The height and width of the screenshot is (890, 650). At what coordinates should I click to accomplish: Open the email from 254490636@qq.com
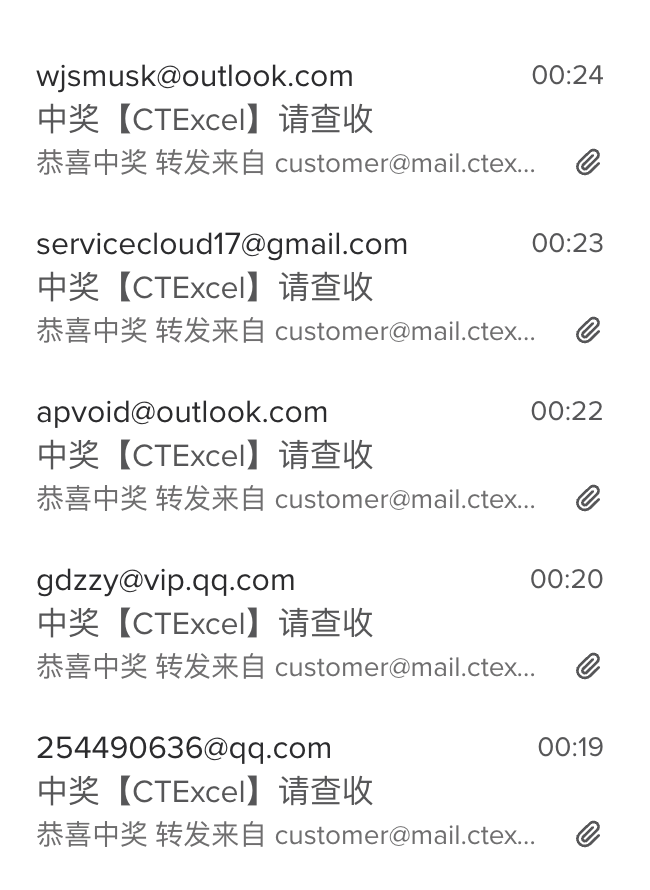pyautogui.click(x=300, y=791)
